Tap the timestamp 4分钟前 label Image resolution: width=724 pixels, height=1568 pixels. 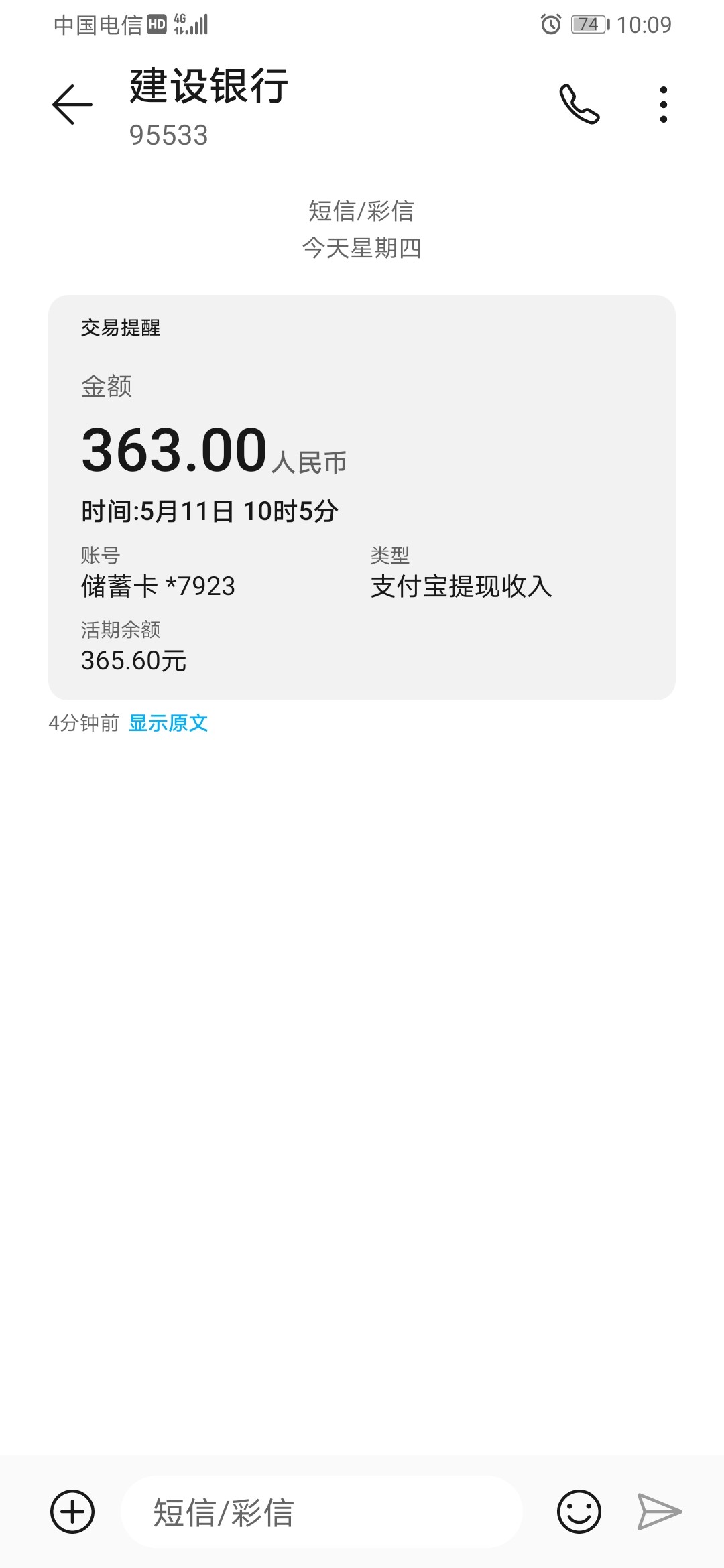(x=82, y=722)
